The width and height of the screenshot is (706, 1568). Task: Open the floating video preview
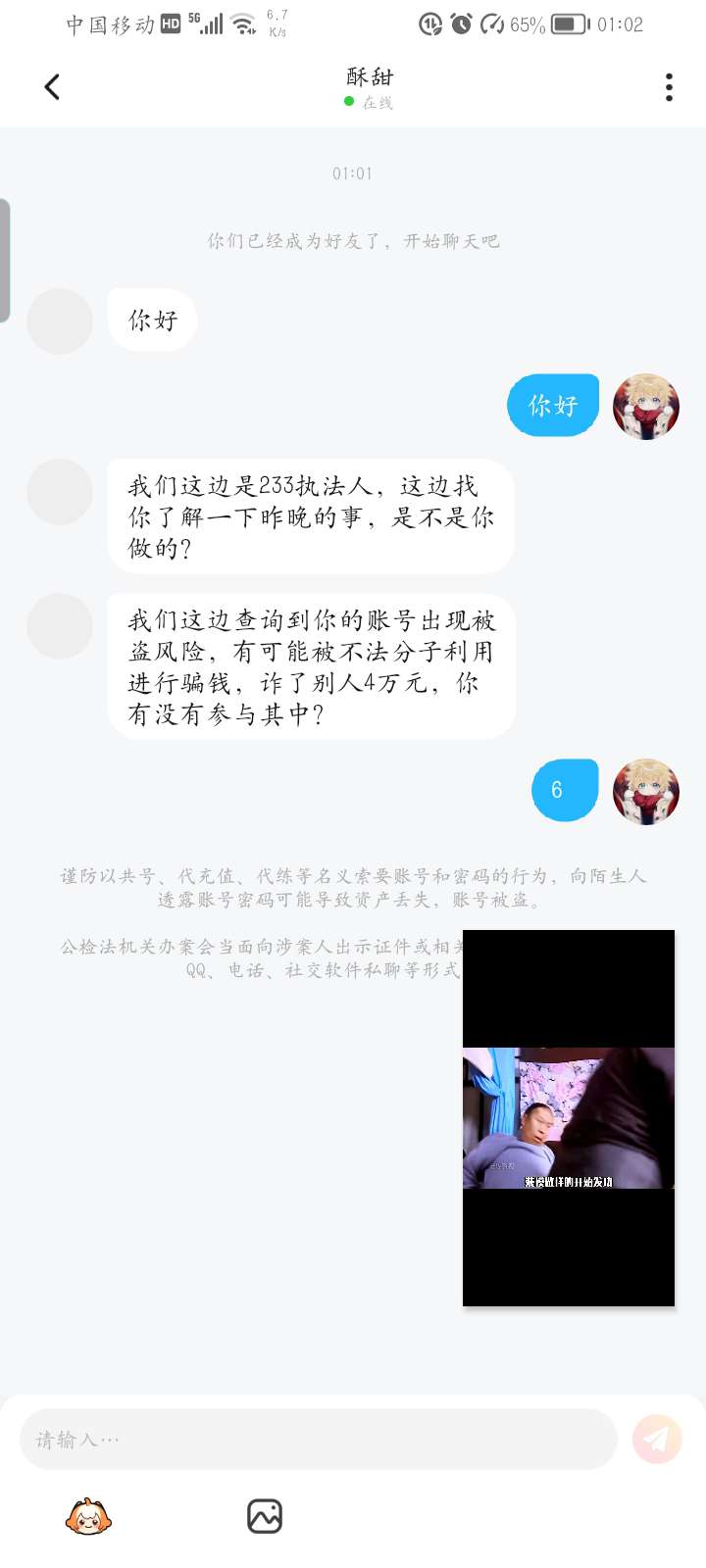coord(569,1117)
